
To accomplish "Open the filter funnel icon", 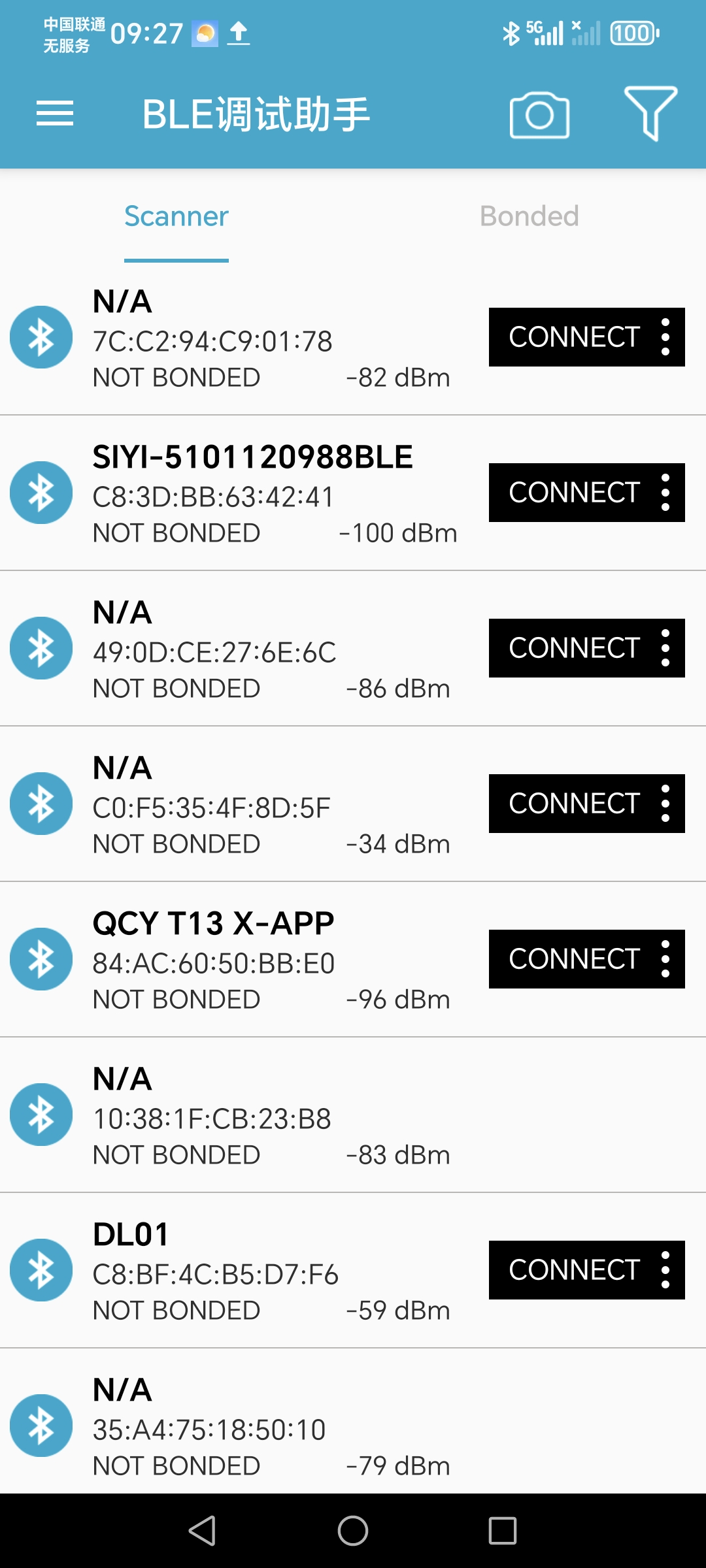I will point(650,114).
